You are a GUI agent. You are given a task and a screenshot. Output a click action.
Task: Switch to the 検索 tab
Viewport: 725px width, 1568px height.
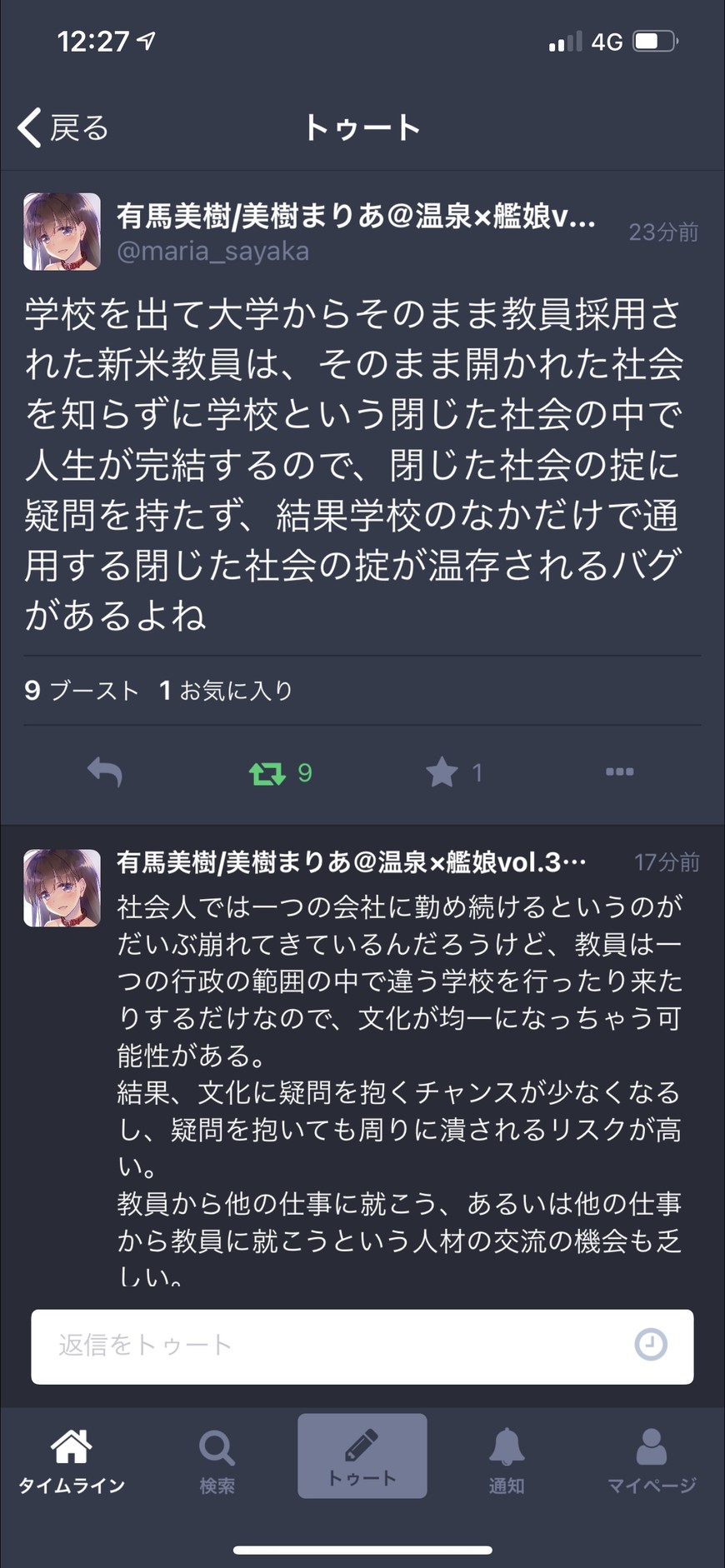point(217,1461)
